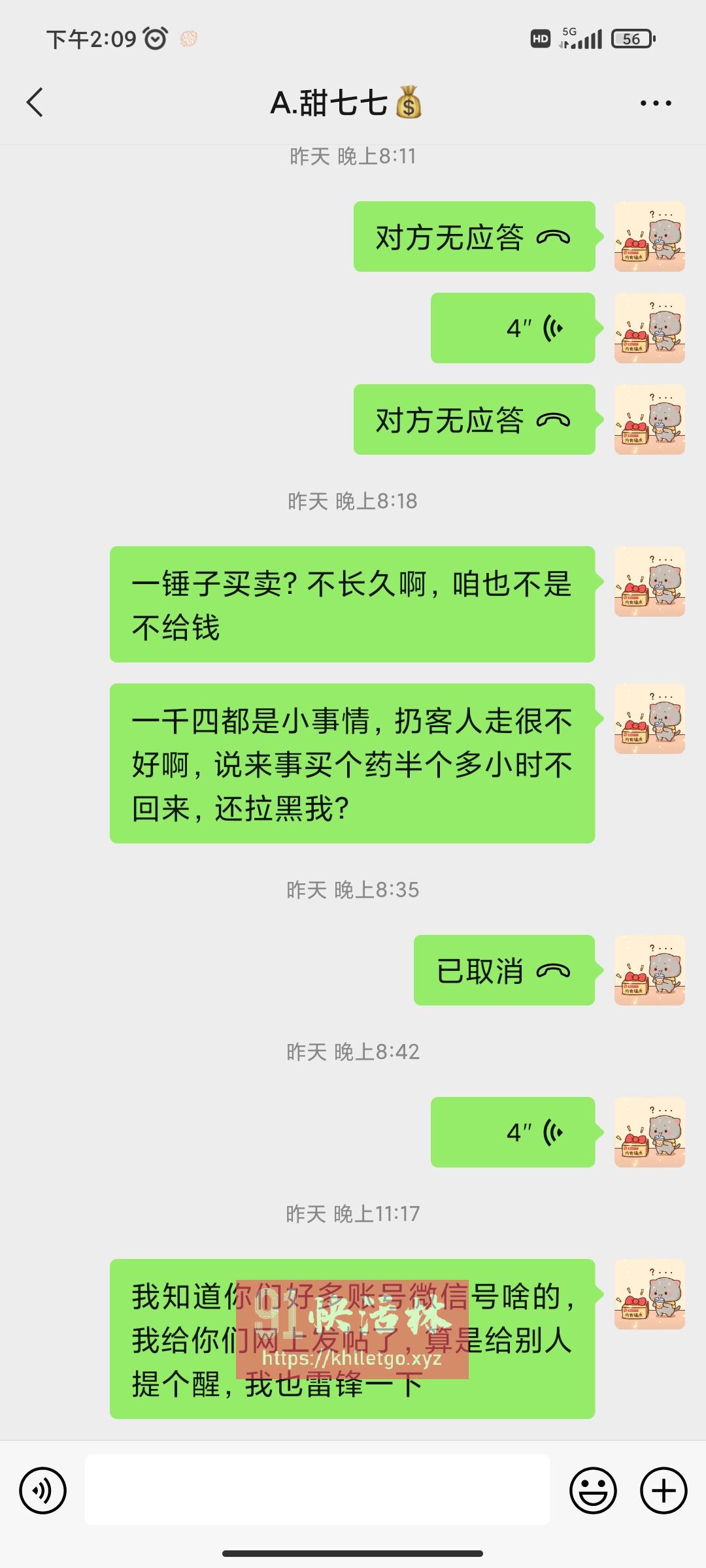This screenshot has height=1568, width=706.
Task: Tap the HD icon in the status bar
Action: [x=540, y=40]
